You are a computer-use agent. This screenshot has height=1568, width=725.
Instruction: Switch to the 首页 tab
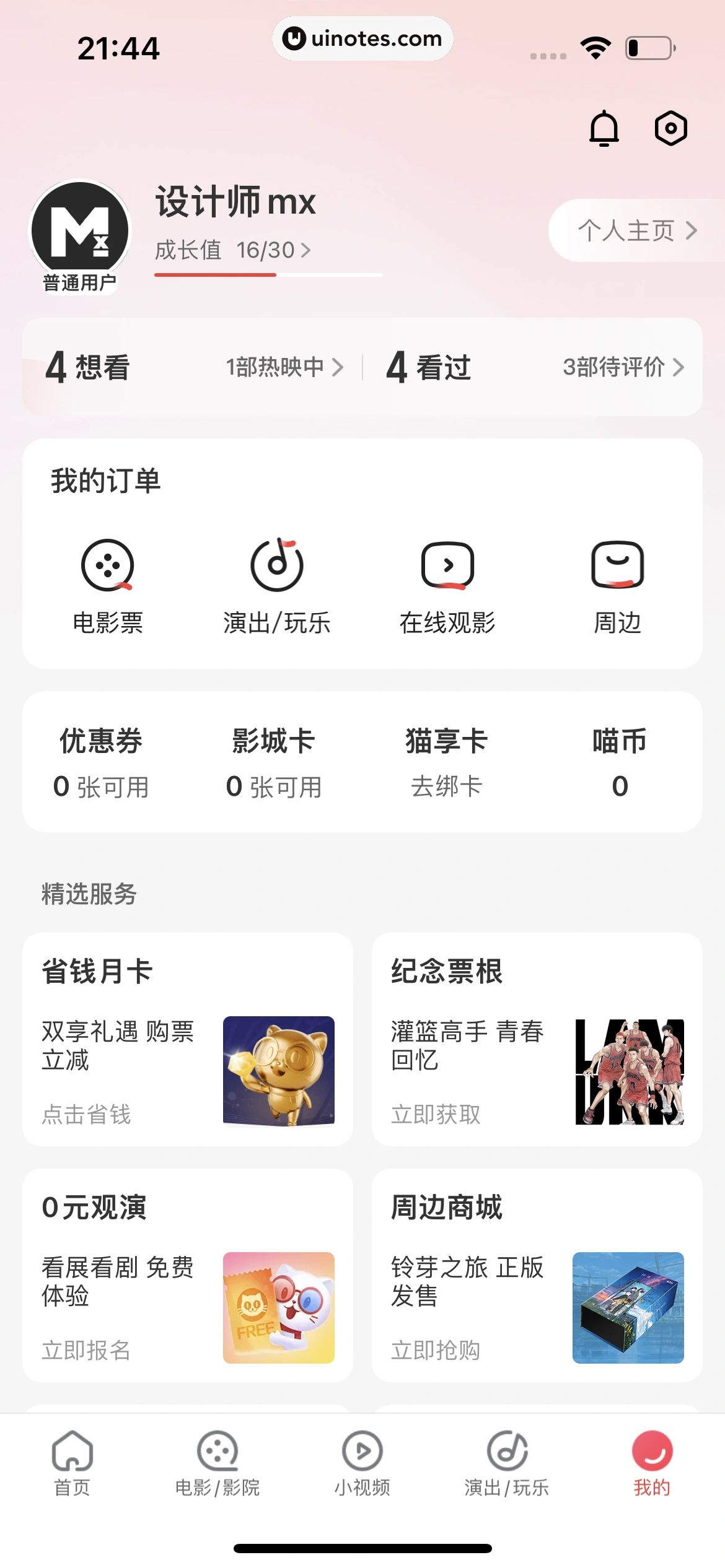point(72,1461)
